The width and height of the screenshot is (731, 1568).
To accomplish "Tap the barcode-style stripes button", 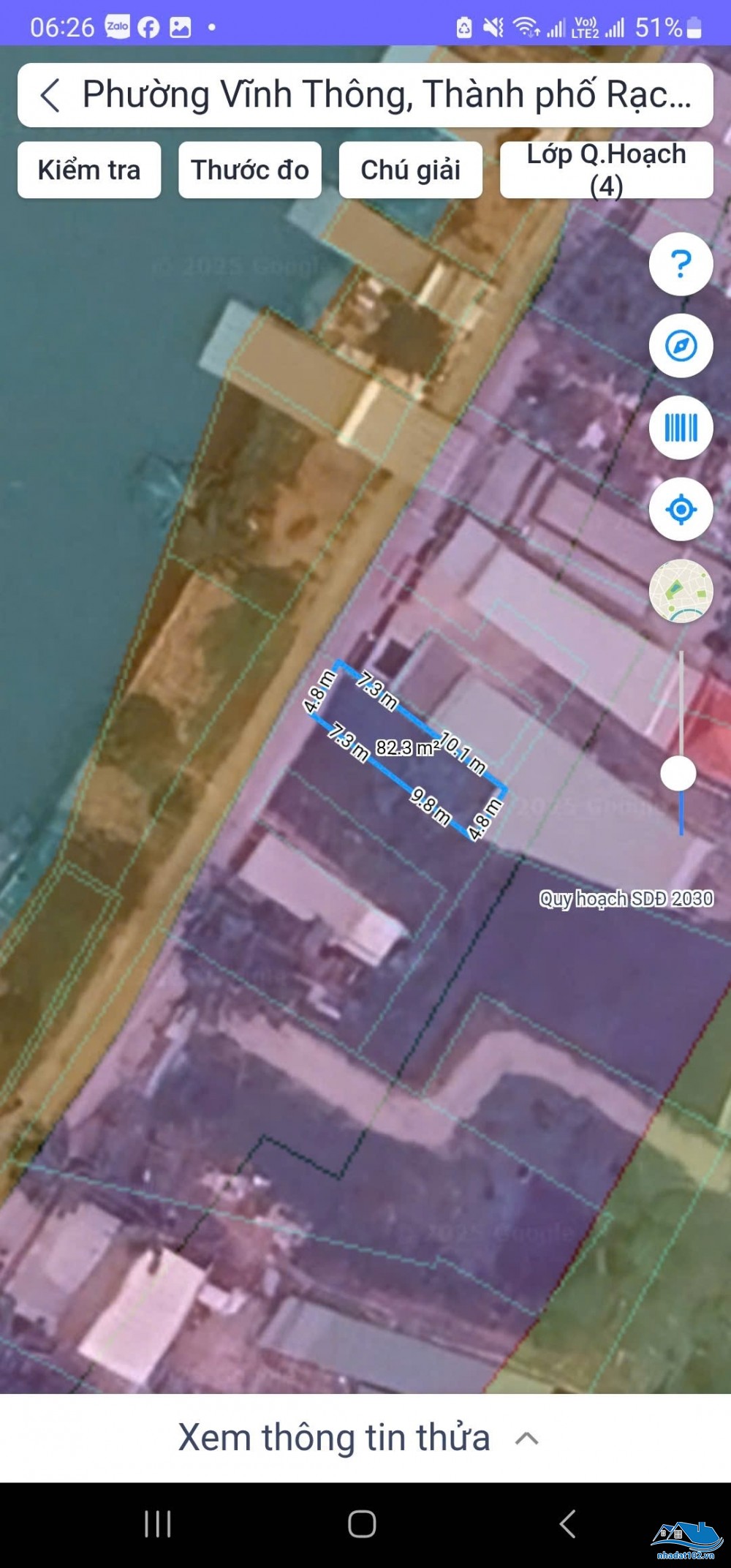I will (681, 427).
